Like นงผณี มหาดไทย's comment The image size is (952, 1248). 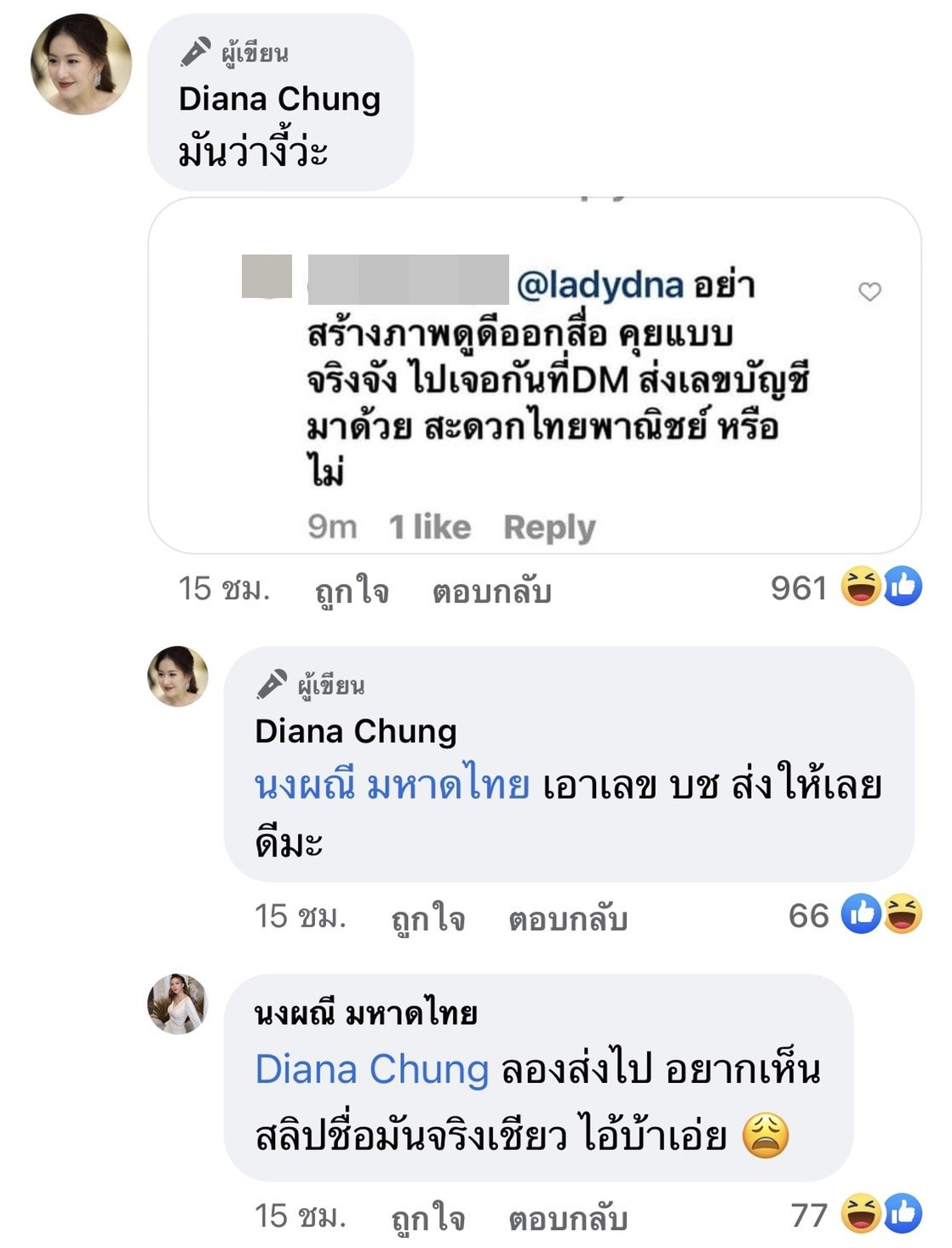(427, 1218)
